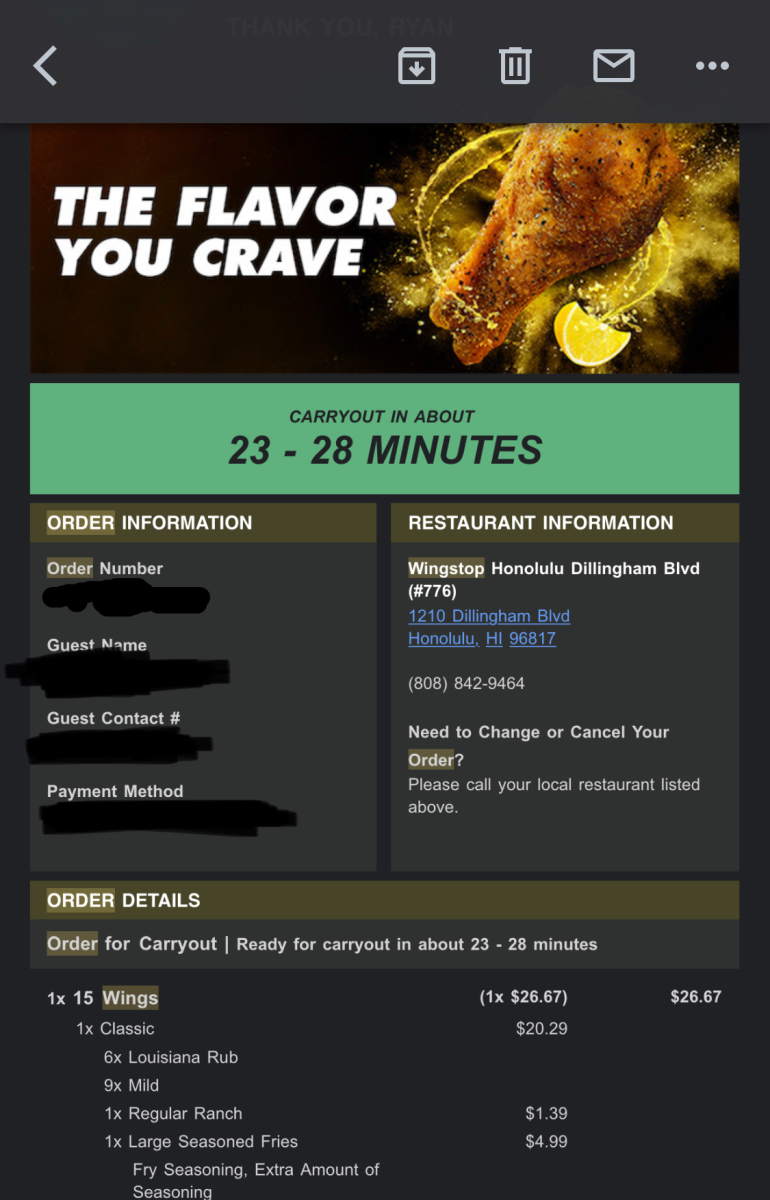Archive this email
Viewport: 770px width, 1200px height.
click(416, 66)
